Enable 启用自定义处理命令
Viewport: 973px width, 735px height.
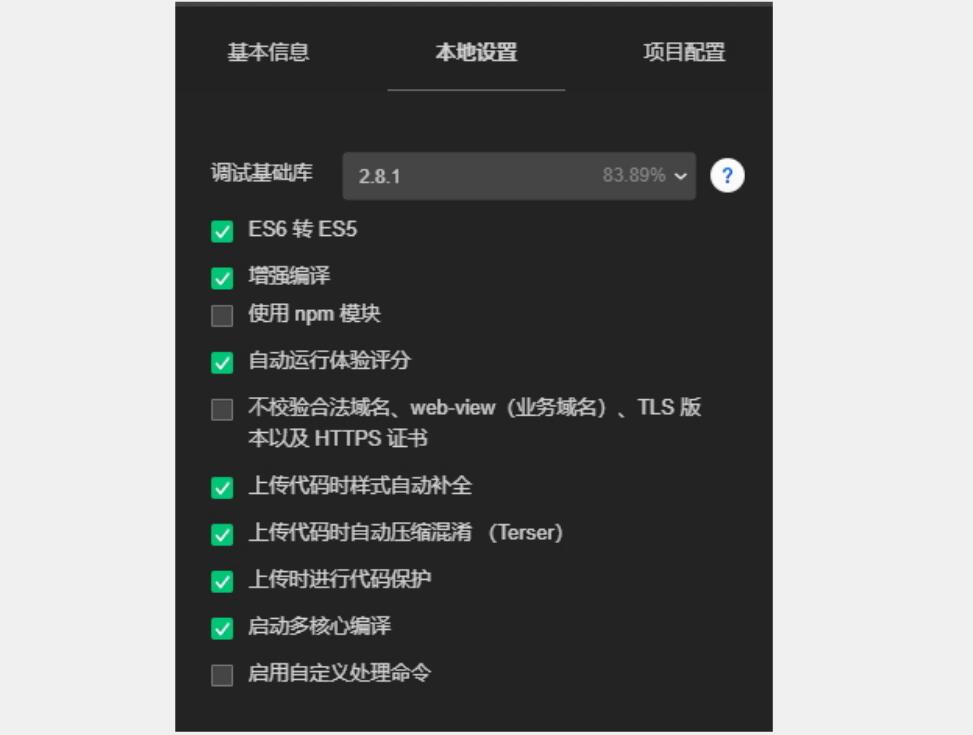pos(222,675)
